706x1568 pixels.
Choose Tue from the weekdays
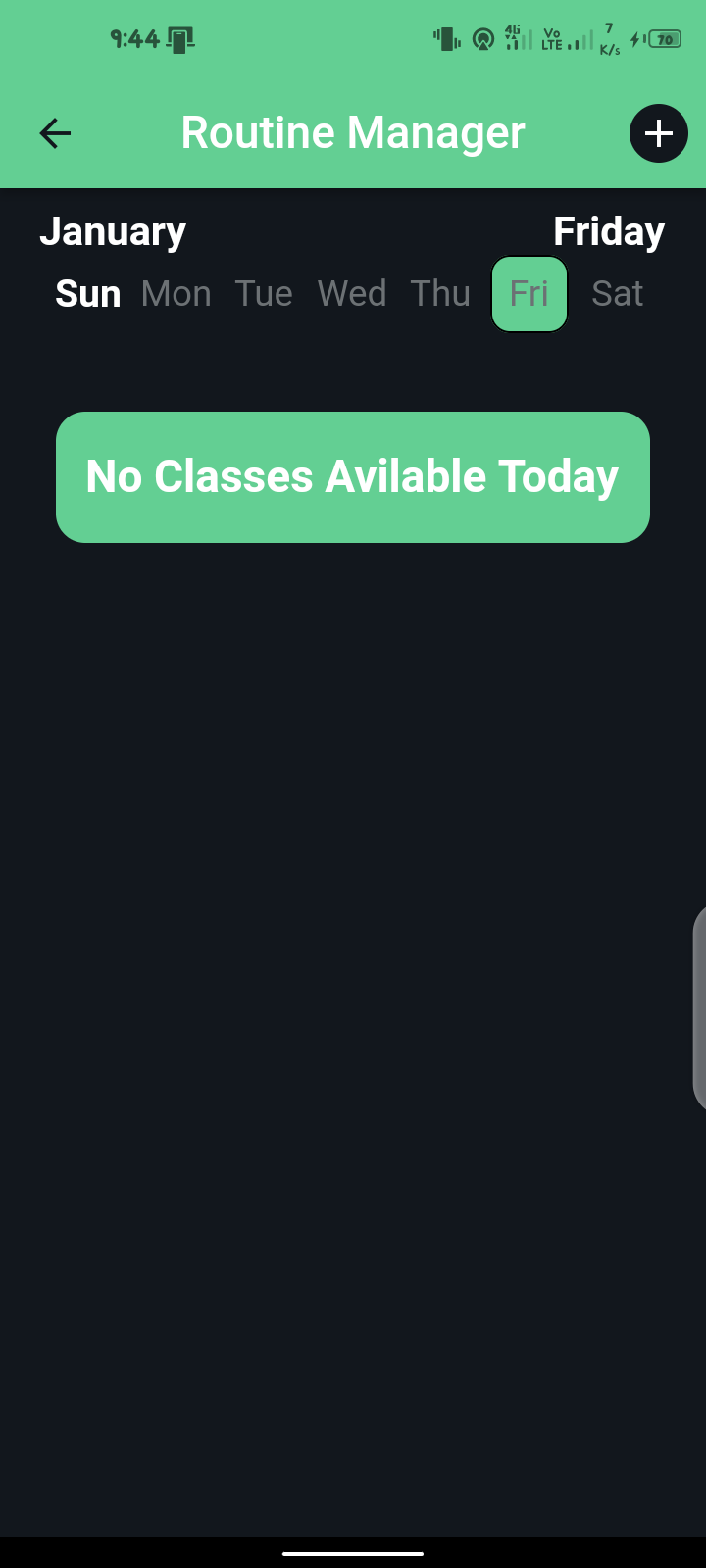tap(264, 294)
